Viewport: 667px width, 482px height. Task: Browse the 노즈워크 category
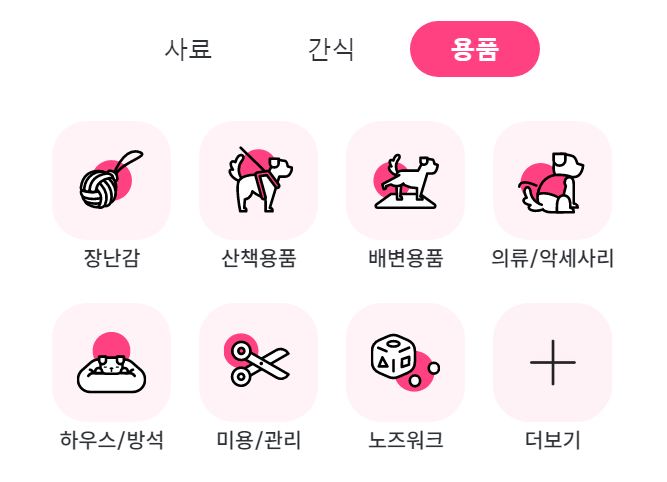406,363
